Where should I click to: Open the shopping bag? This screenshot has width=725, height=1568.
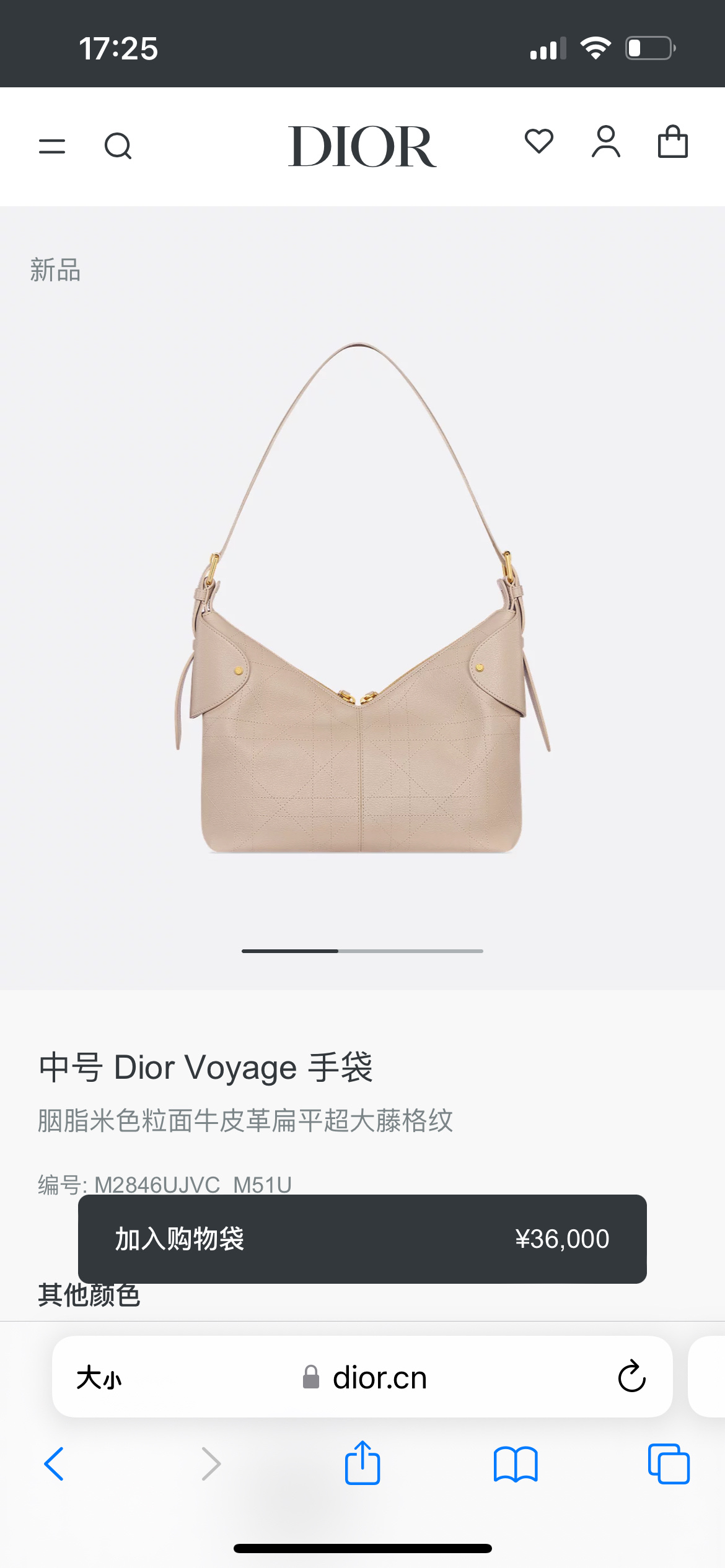[672, 142]
